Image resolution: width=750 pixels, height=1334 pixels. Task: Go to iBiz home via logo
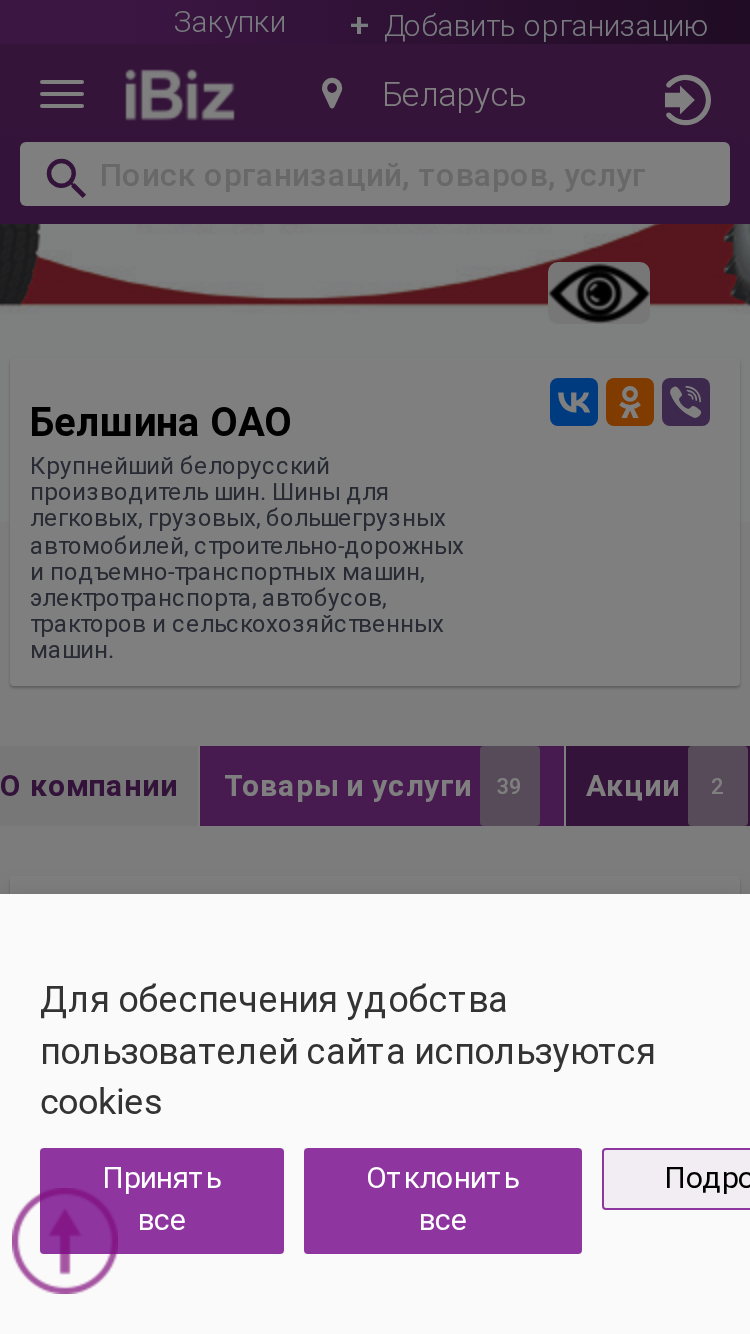(180, 96)
